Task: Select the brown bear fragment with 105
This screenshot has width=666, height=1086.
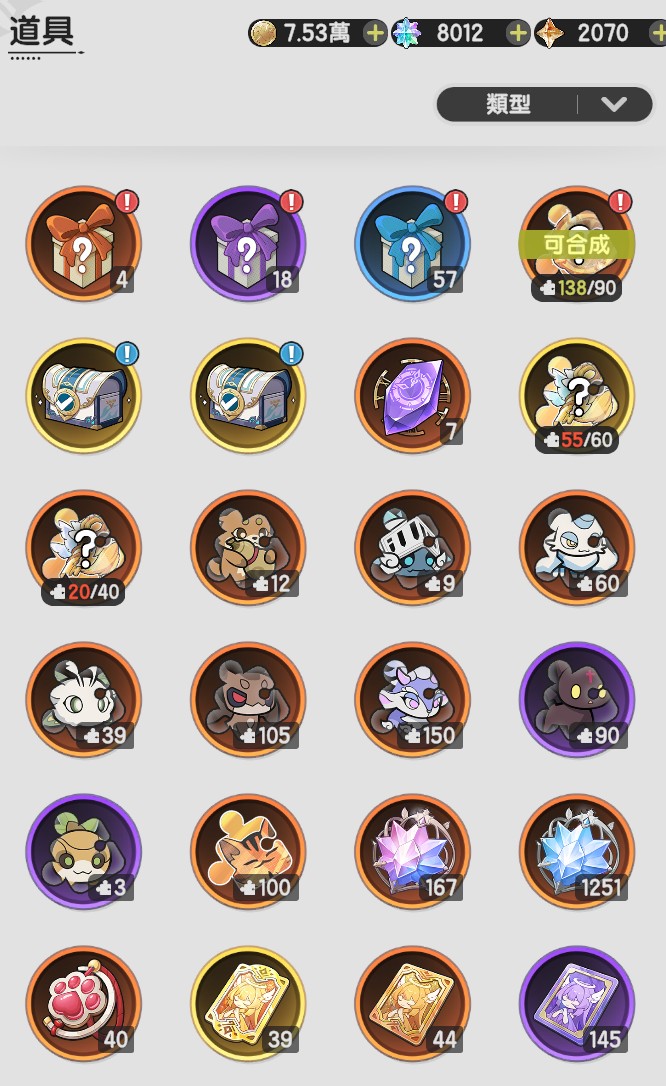Action: coord(248,699)
